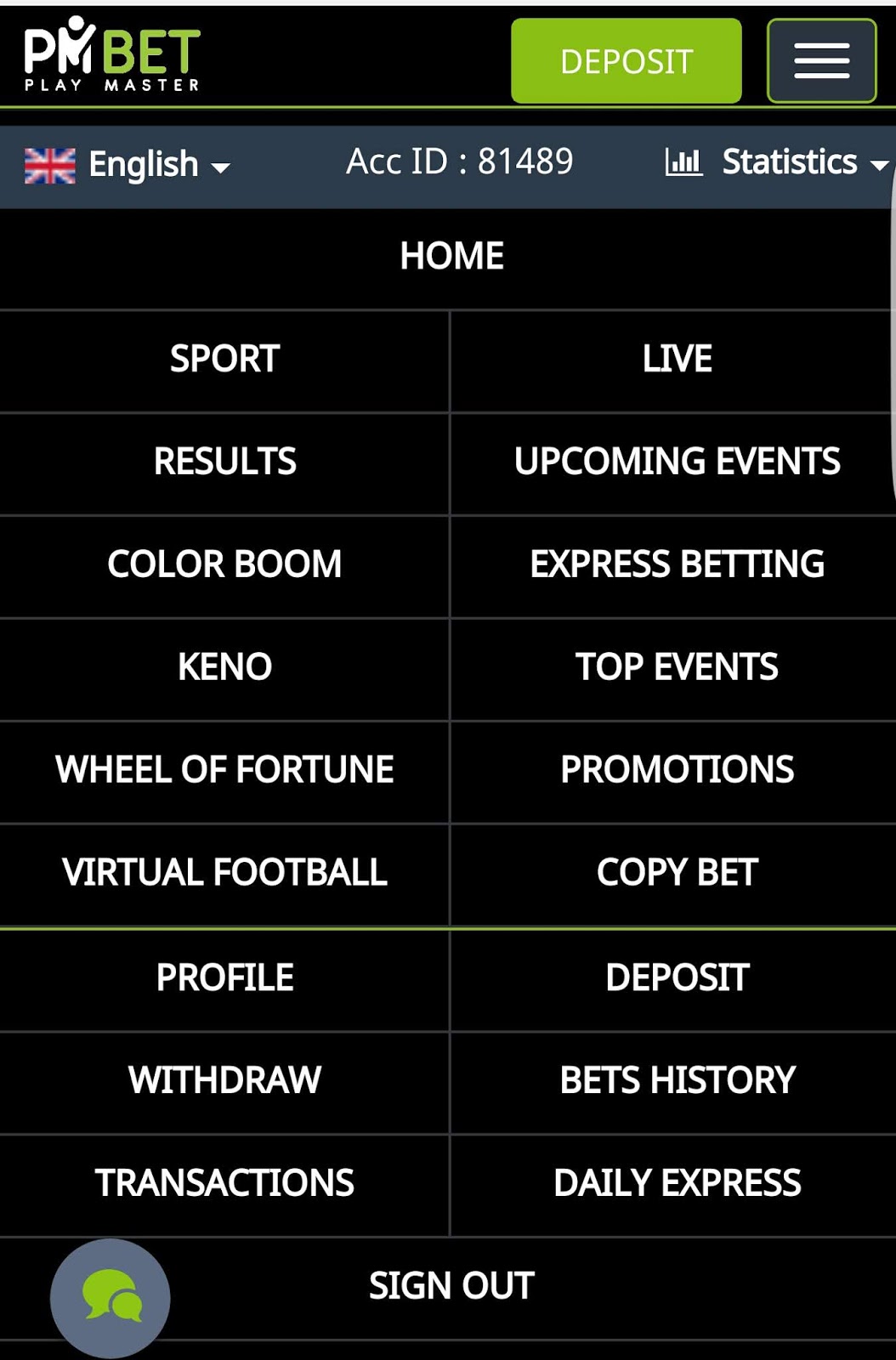View Bets History
Screen dimensions: 896x1360
(677, 1081)
